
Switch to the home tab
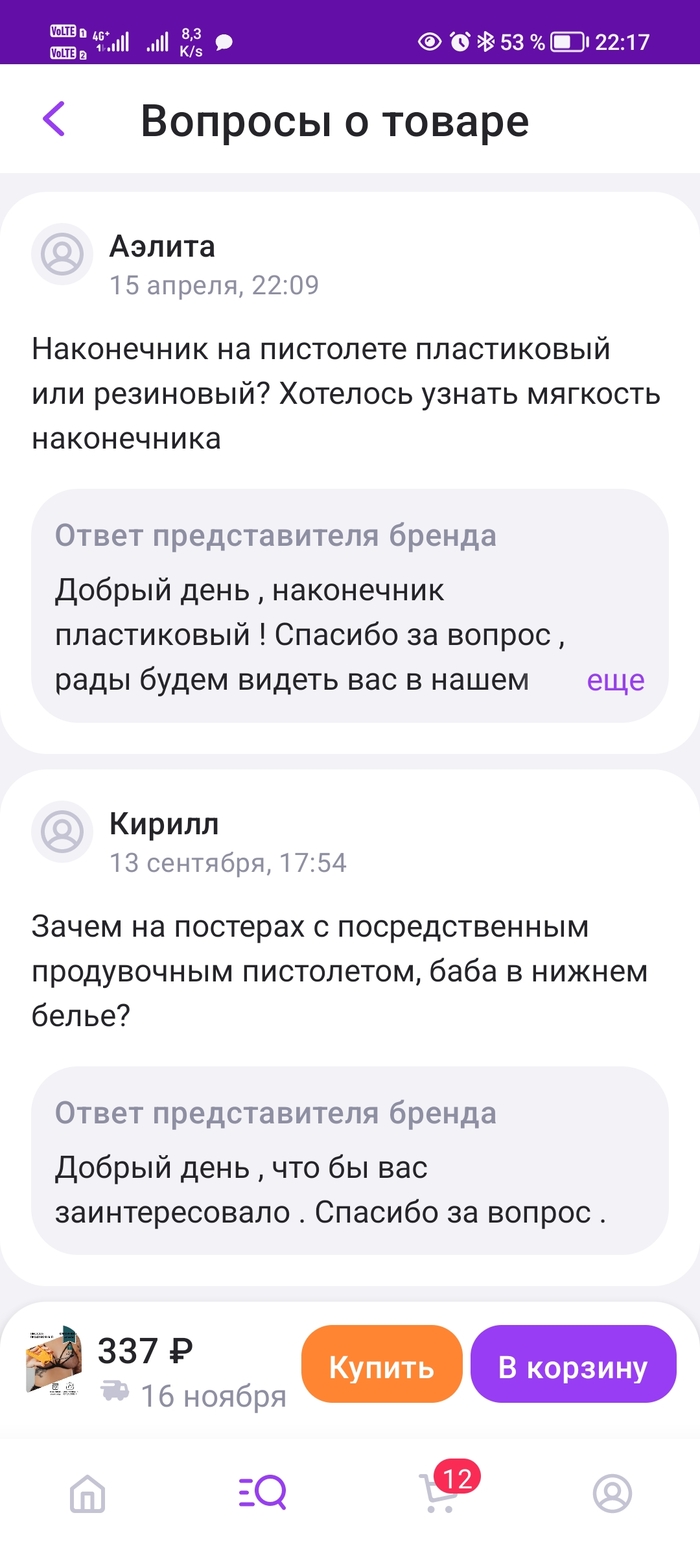pyautogui.click(x=87, y=1494)
